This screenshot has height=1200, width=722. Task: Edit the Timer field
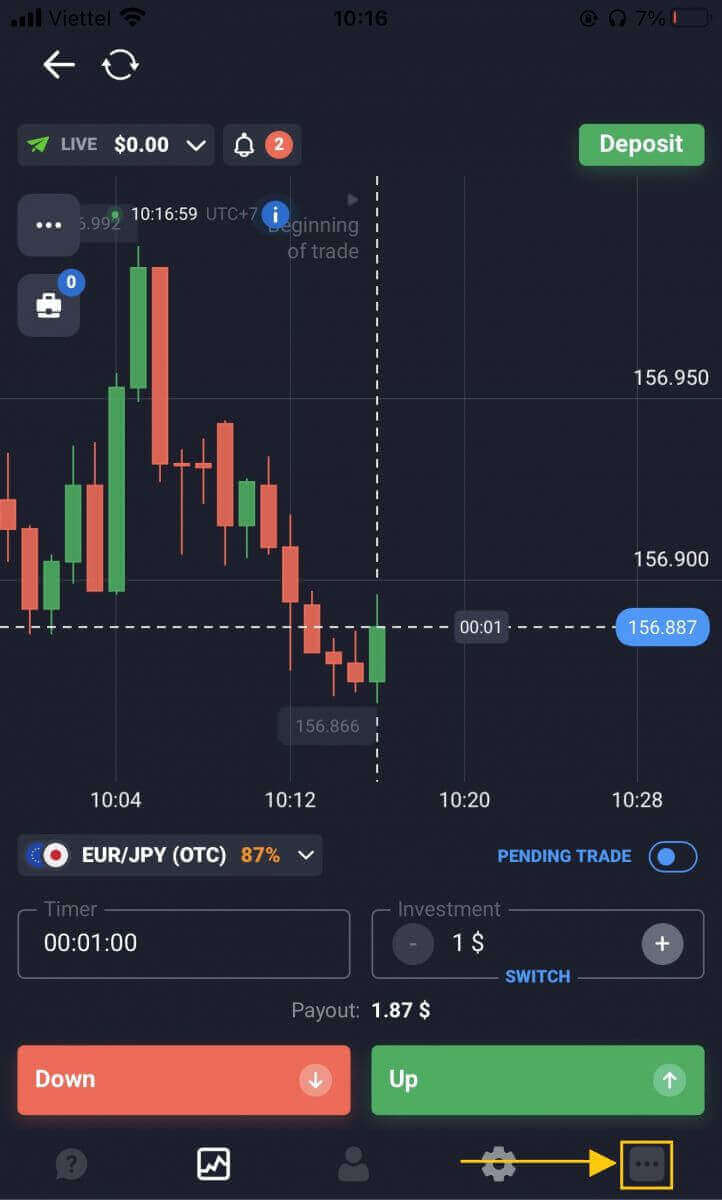184,943
